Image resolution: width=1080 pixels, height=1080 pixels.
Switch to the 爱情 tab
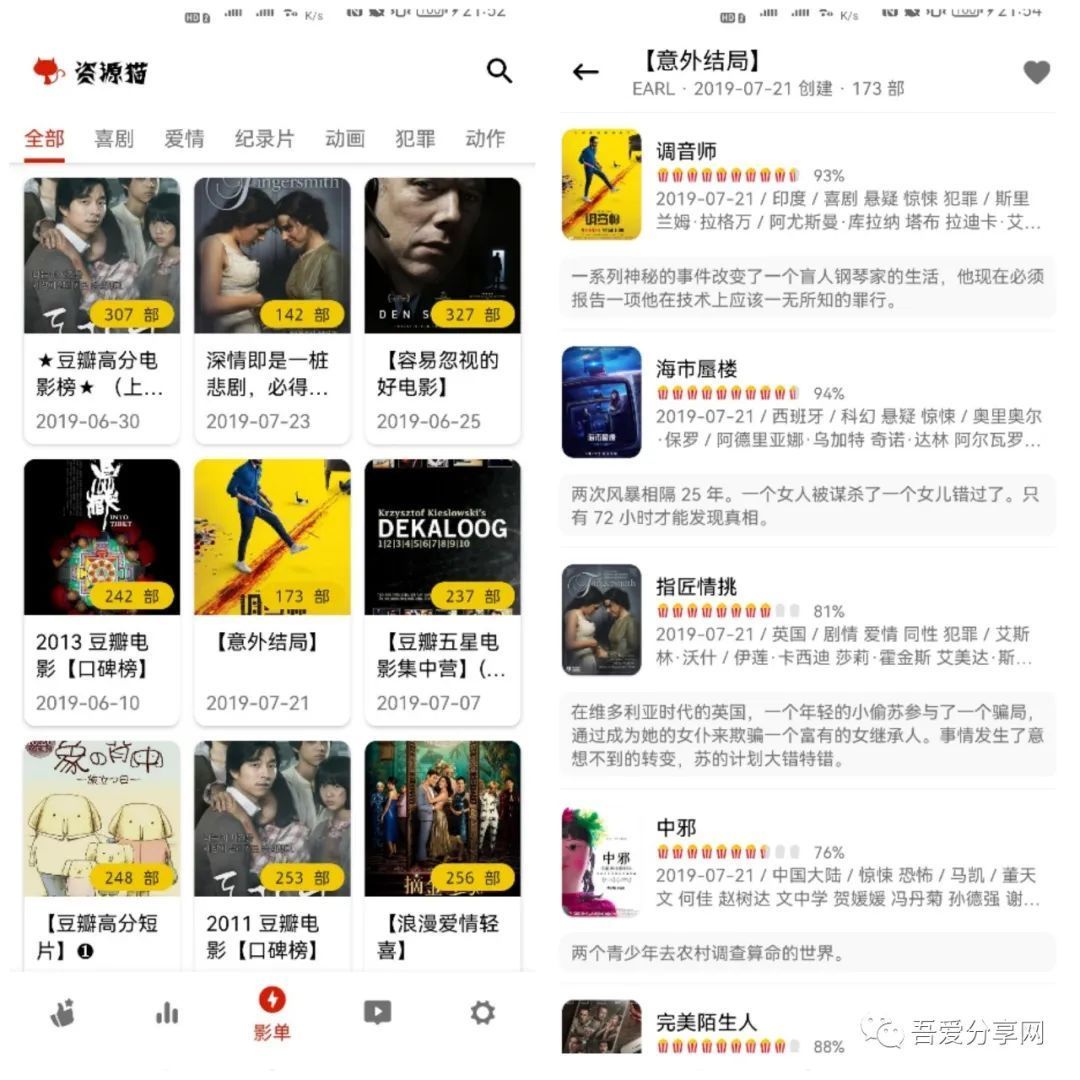(184, 139)
